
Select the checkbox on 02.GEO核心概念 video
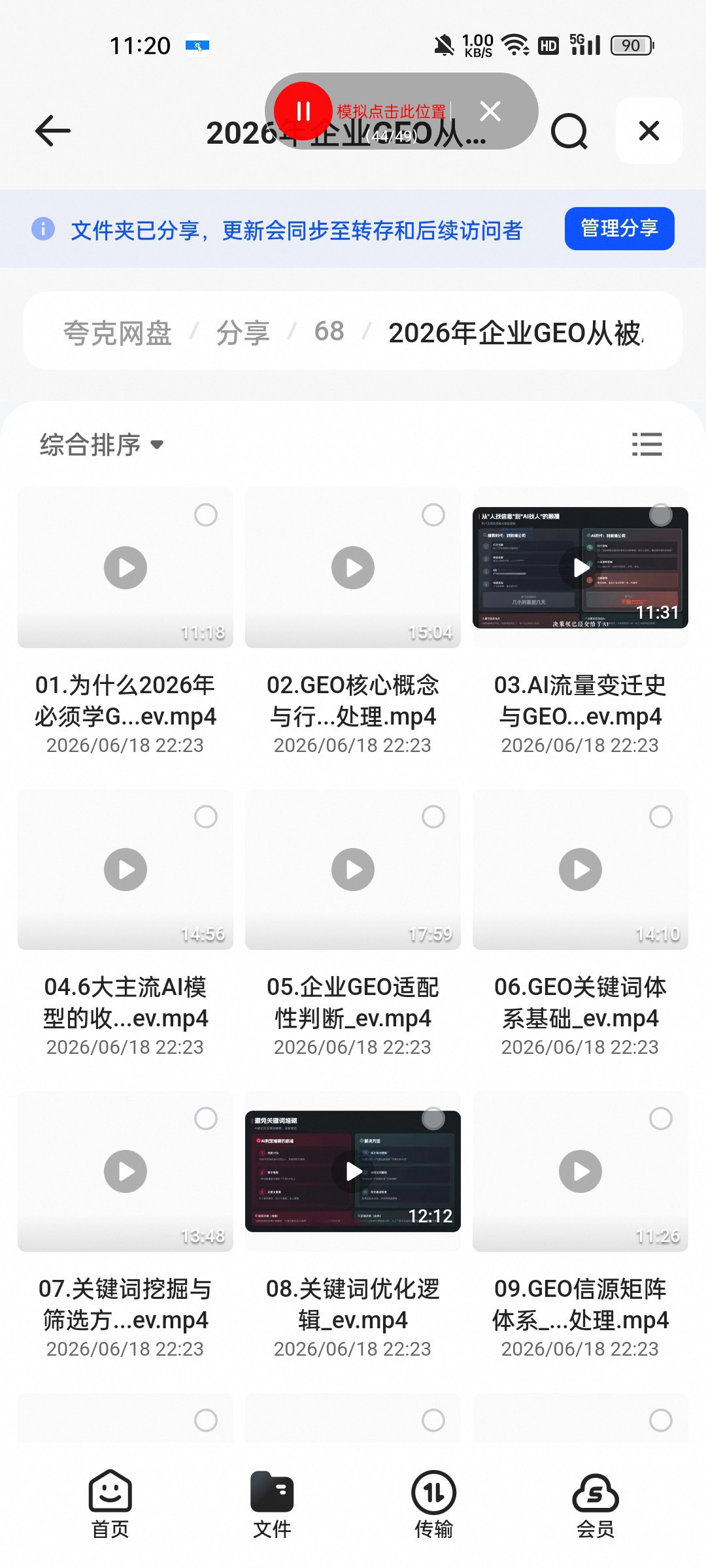click(x=433, y=515)
